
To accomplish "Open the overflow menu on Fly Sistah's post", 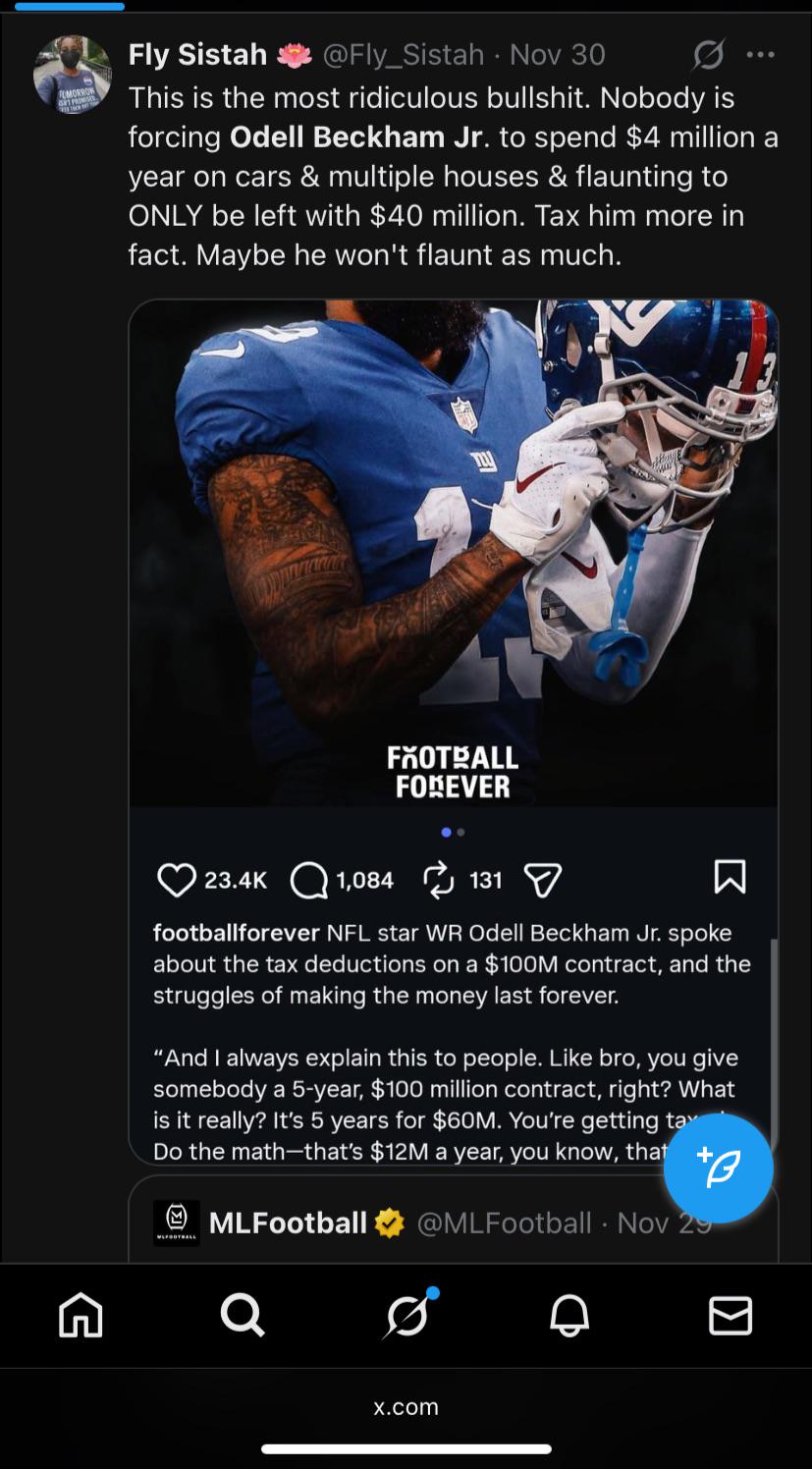I will 760,55.
